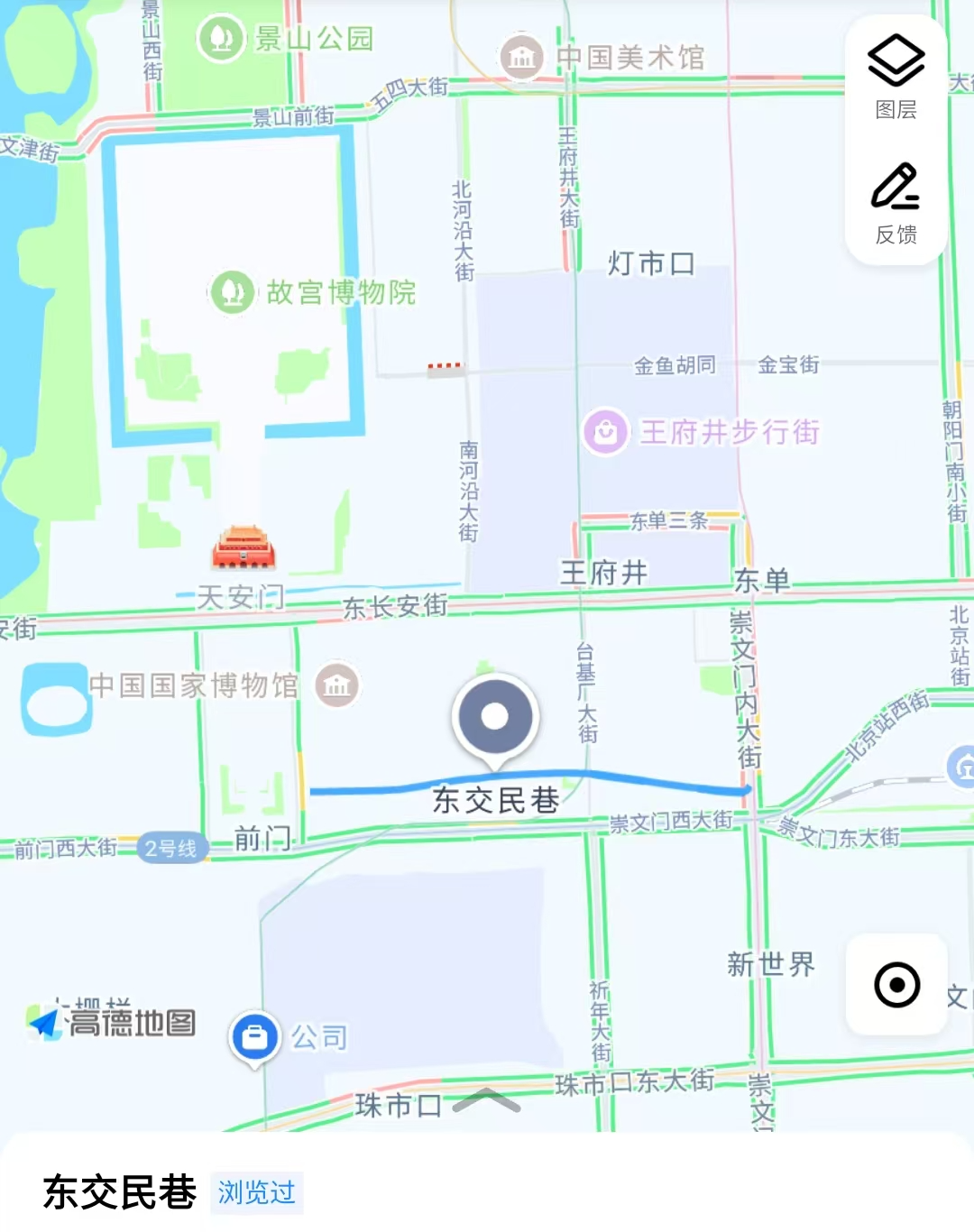Select the 景山公园 park POI

tap(285, 39)
